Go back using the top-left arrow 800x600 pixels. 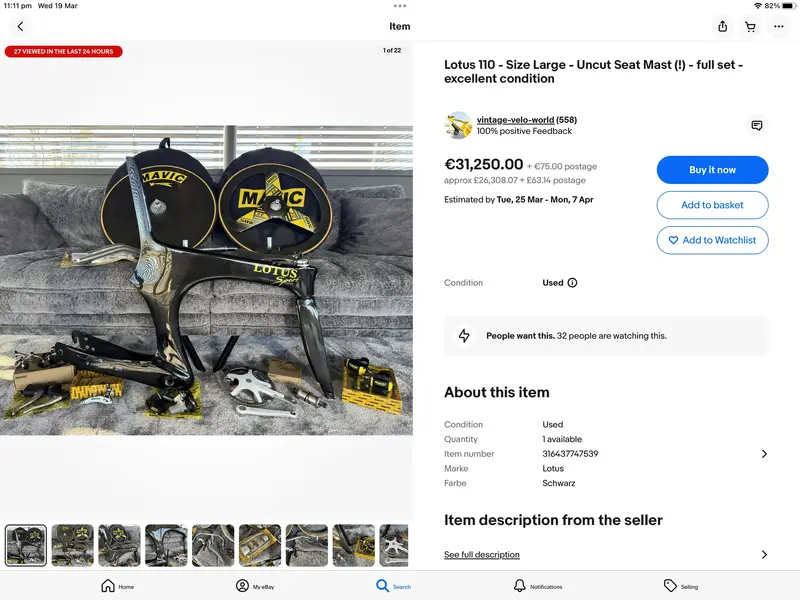[20, 26]
